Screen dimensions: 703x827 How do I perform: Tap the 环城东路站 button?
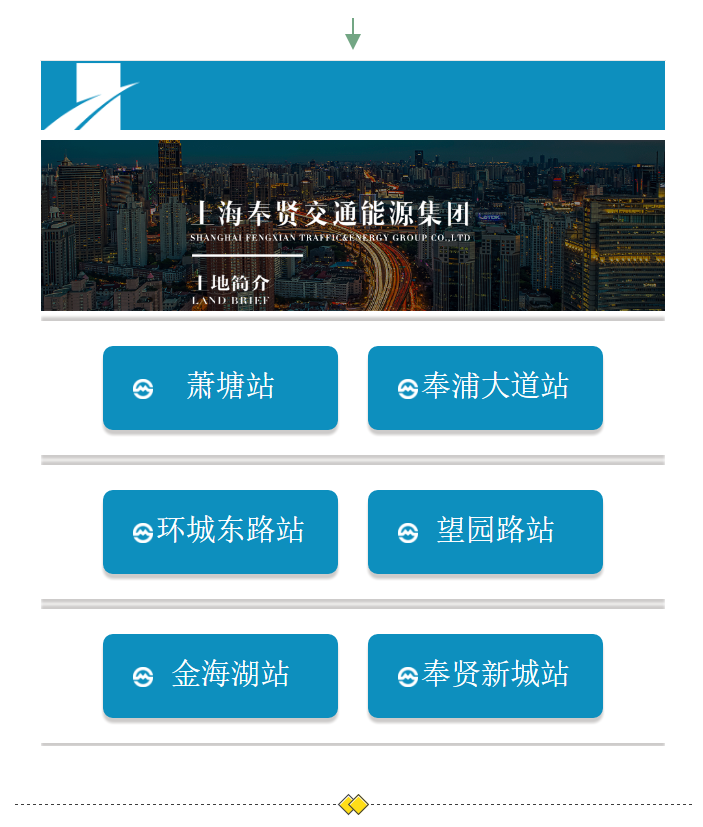220,532
